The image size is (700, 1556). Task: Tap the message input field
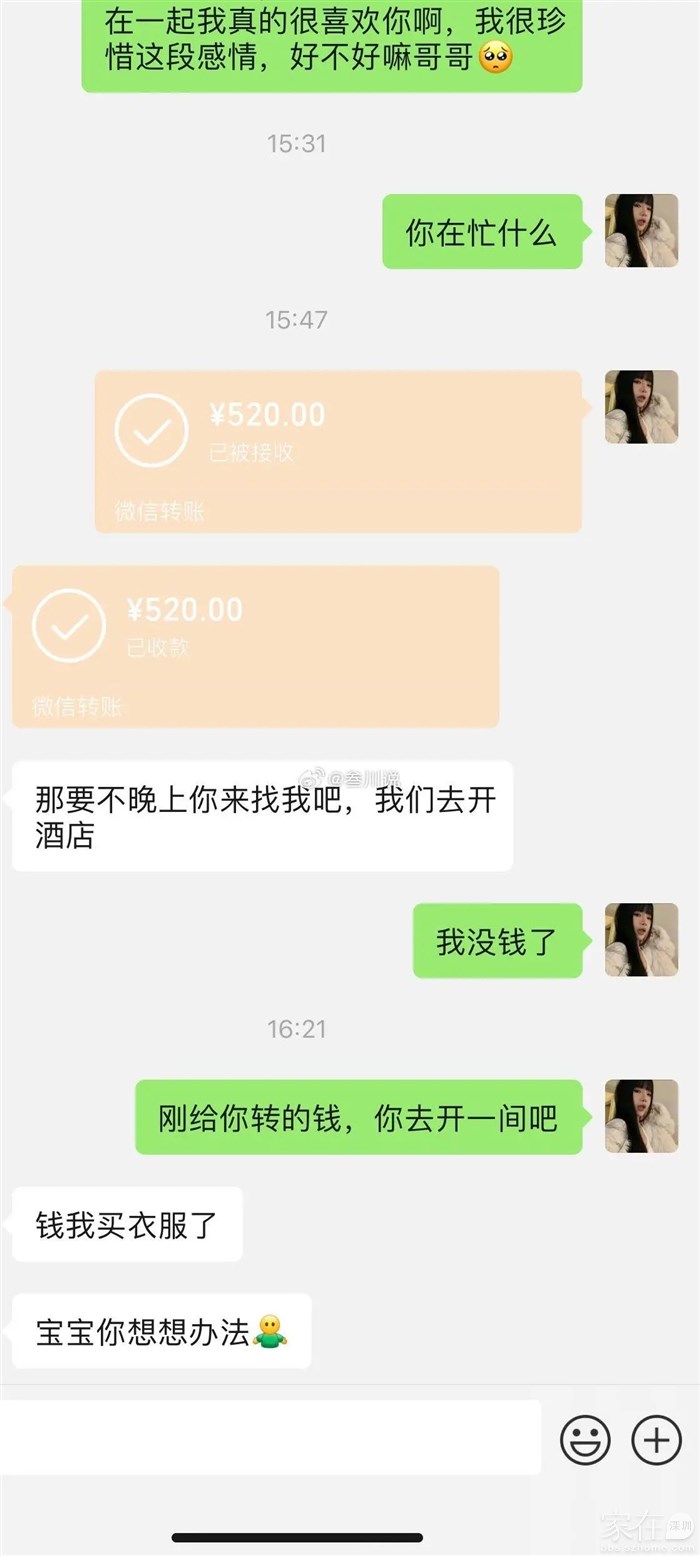tap(270, 1438)
